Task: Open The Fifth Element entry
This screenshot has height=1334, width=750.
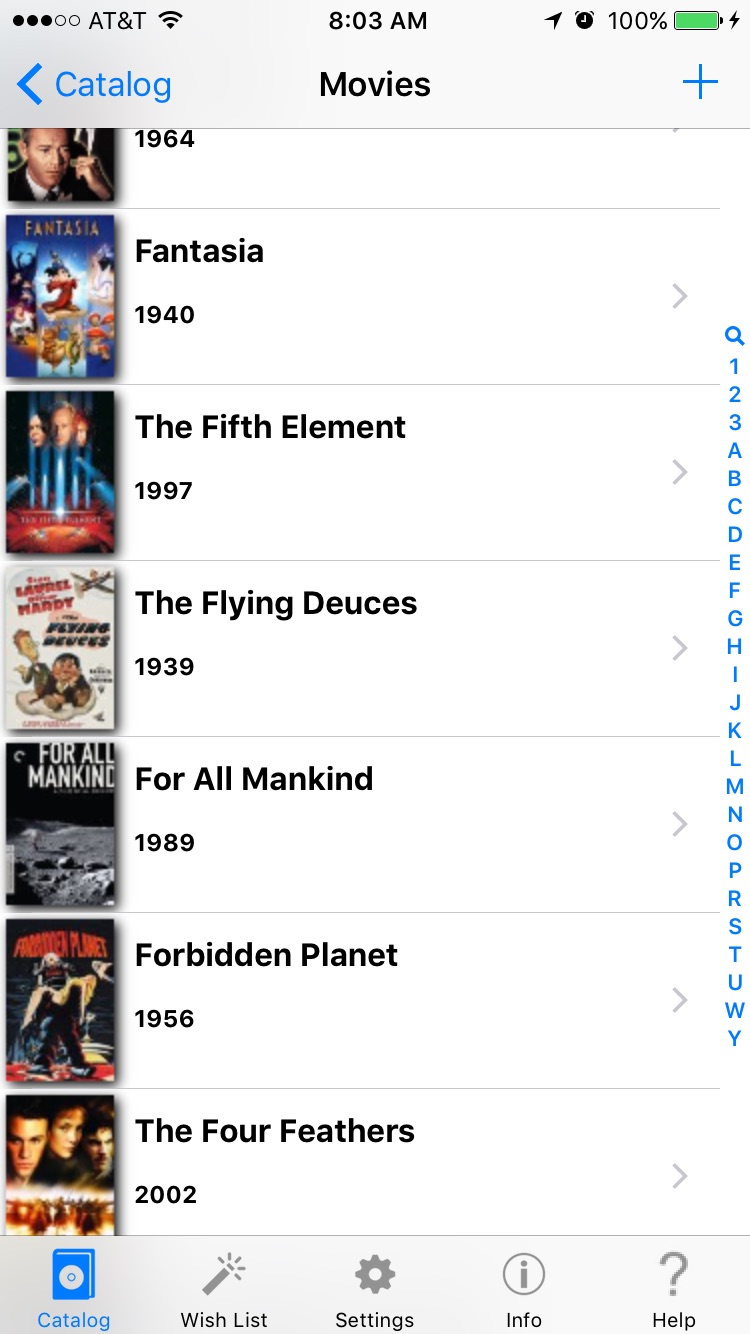Action: tap(360, 473)
